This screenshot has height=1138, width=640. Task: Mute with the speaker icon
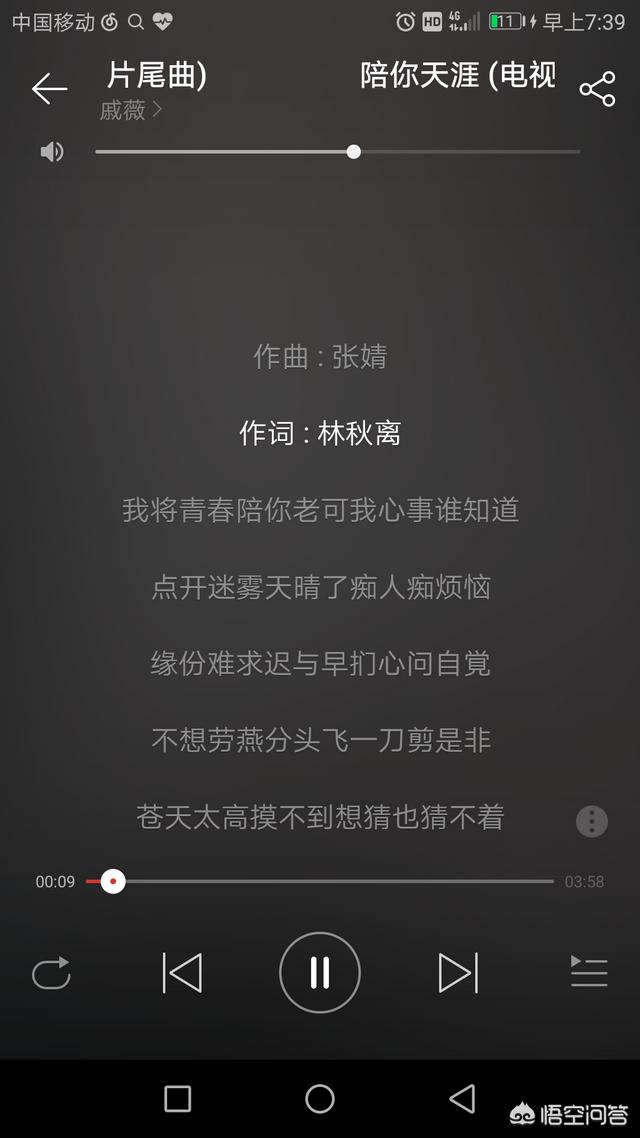(52, 152)
